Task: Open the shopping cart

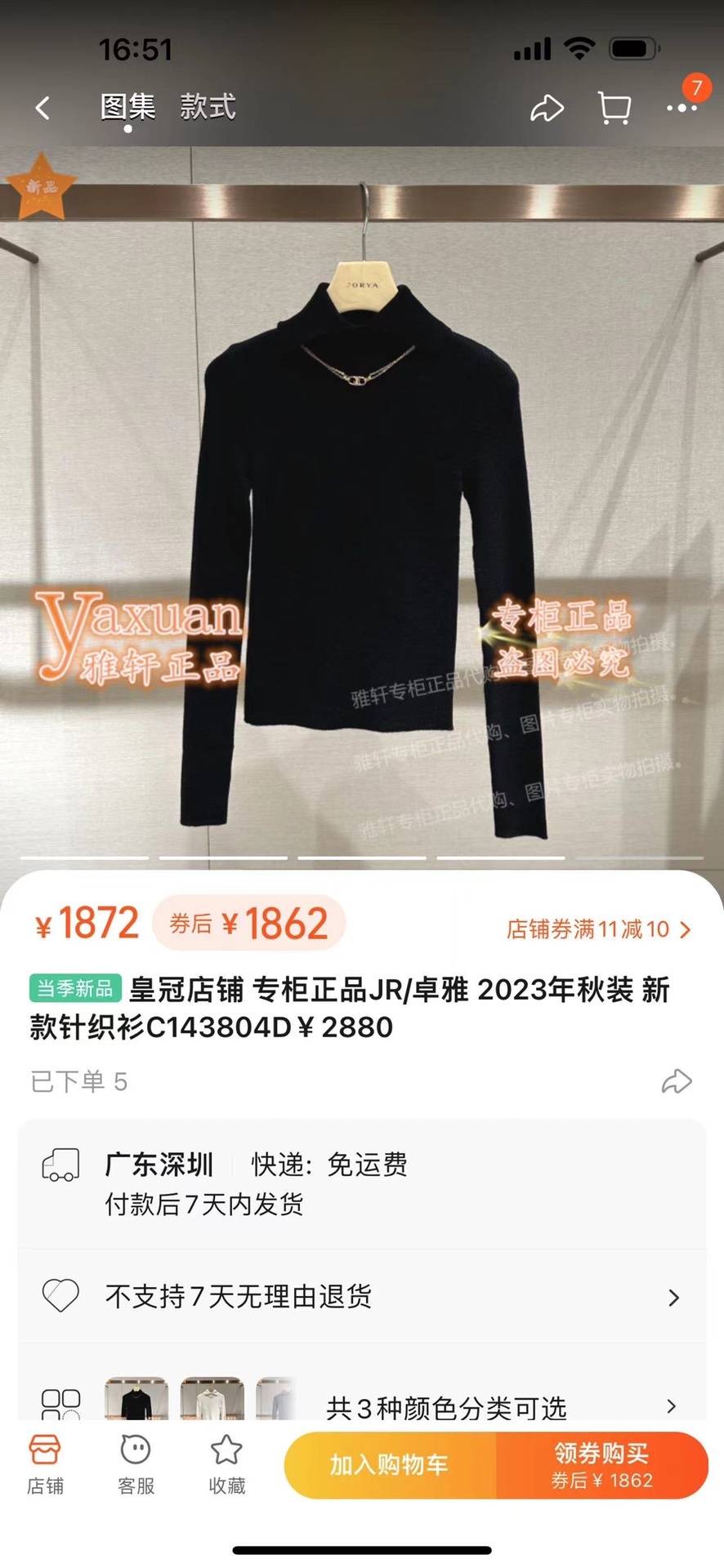Action: tap(615, 108)
